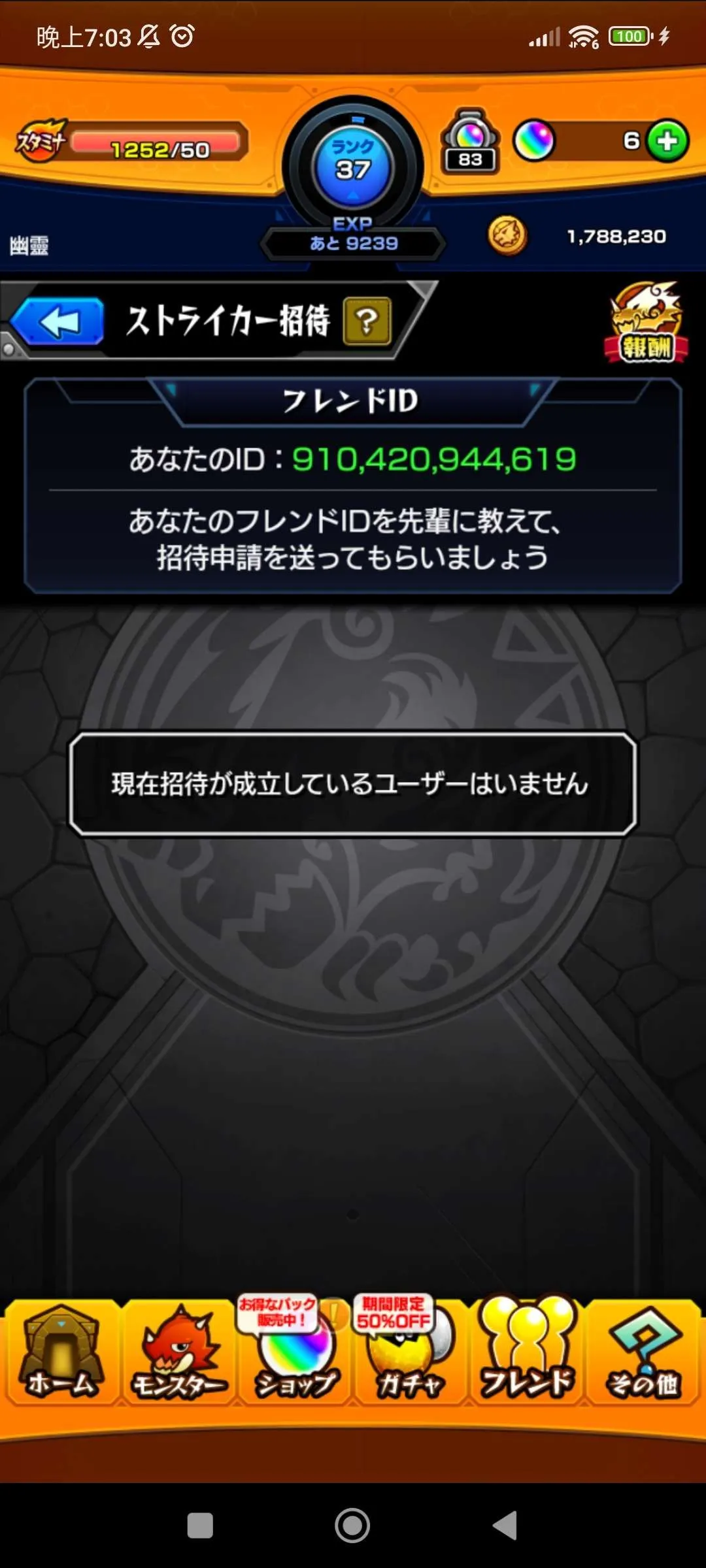Open the その他 tab
706x1568 pixels.
pyautogui.click(x=644, y=1351)
